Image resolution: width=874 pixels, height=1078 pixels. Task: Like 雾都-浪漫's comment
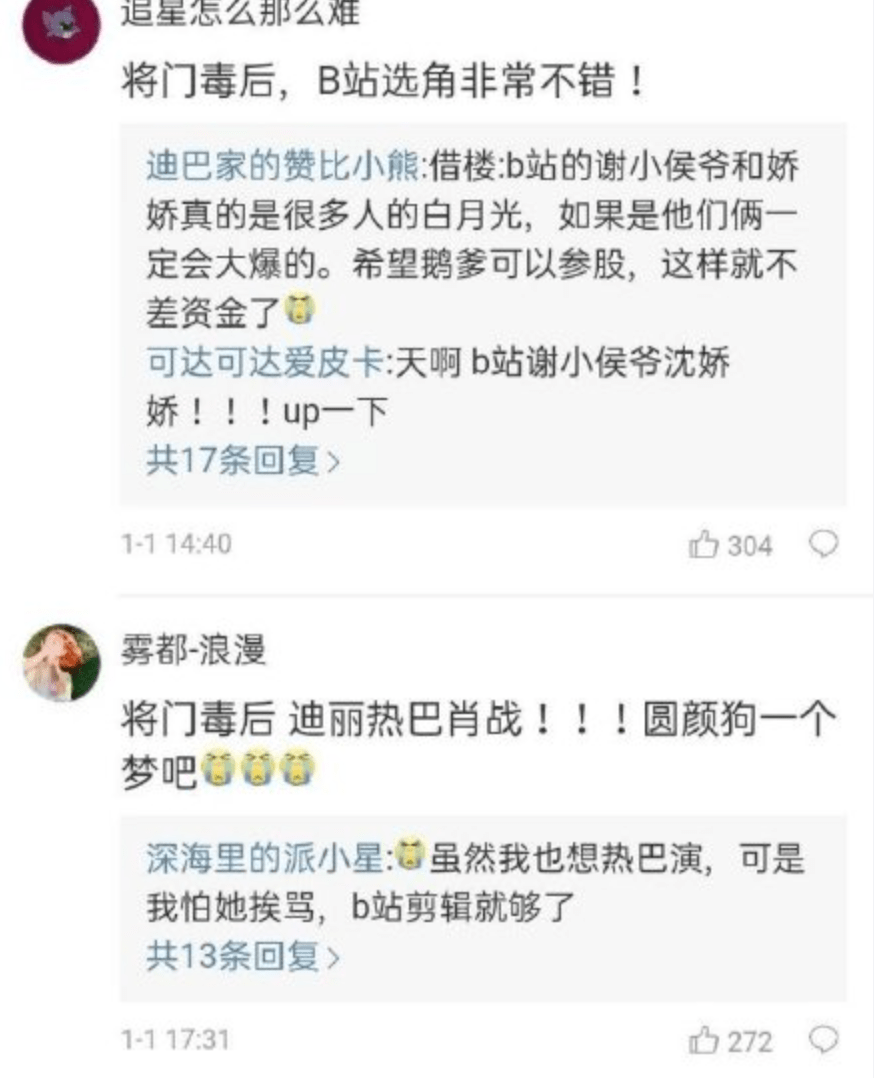click(x=705, y=1041)
